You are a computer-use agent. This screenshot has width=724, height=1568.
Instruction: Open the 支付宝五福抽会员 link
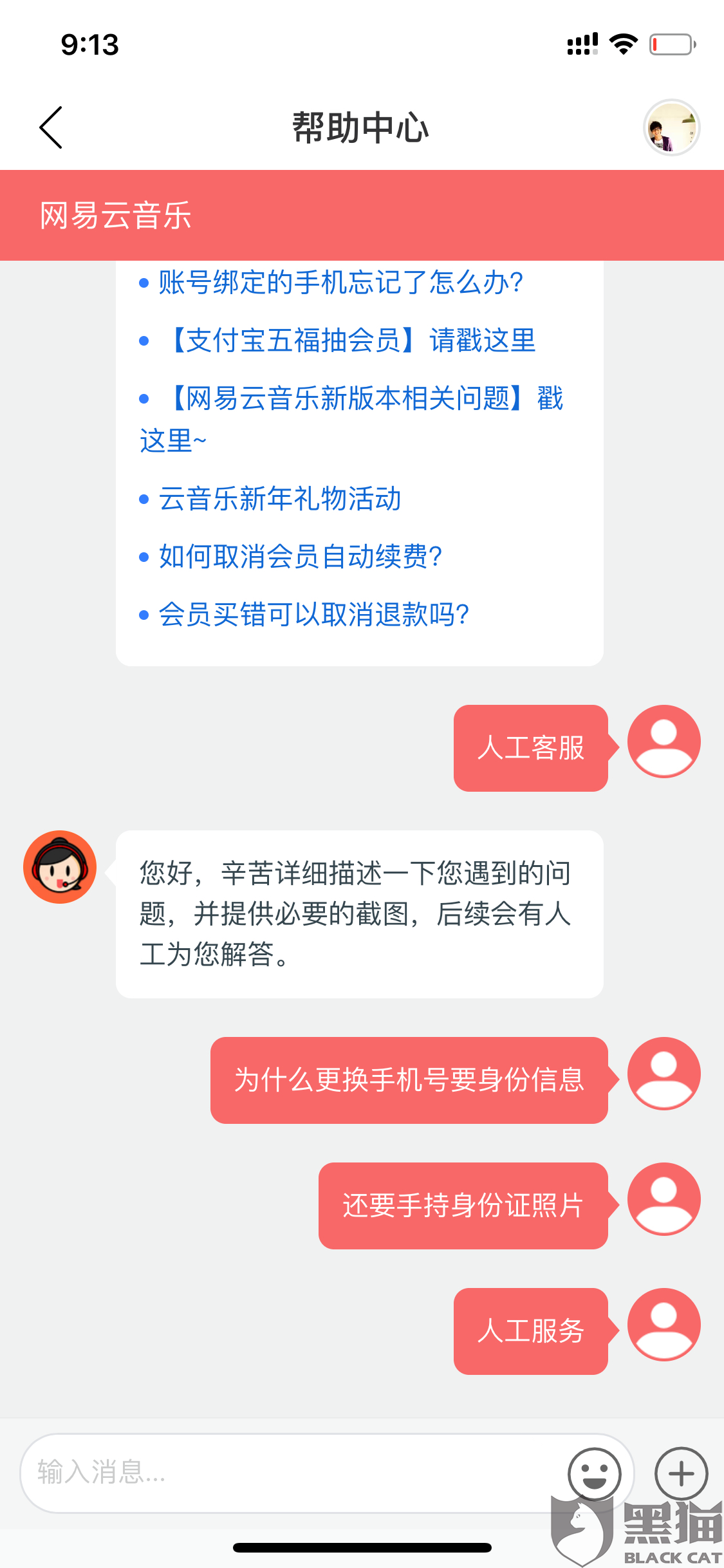point(351,341)
